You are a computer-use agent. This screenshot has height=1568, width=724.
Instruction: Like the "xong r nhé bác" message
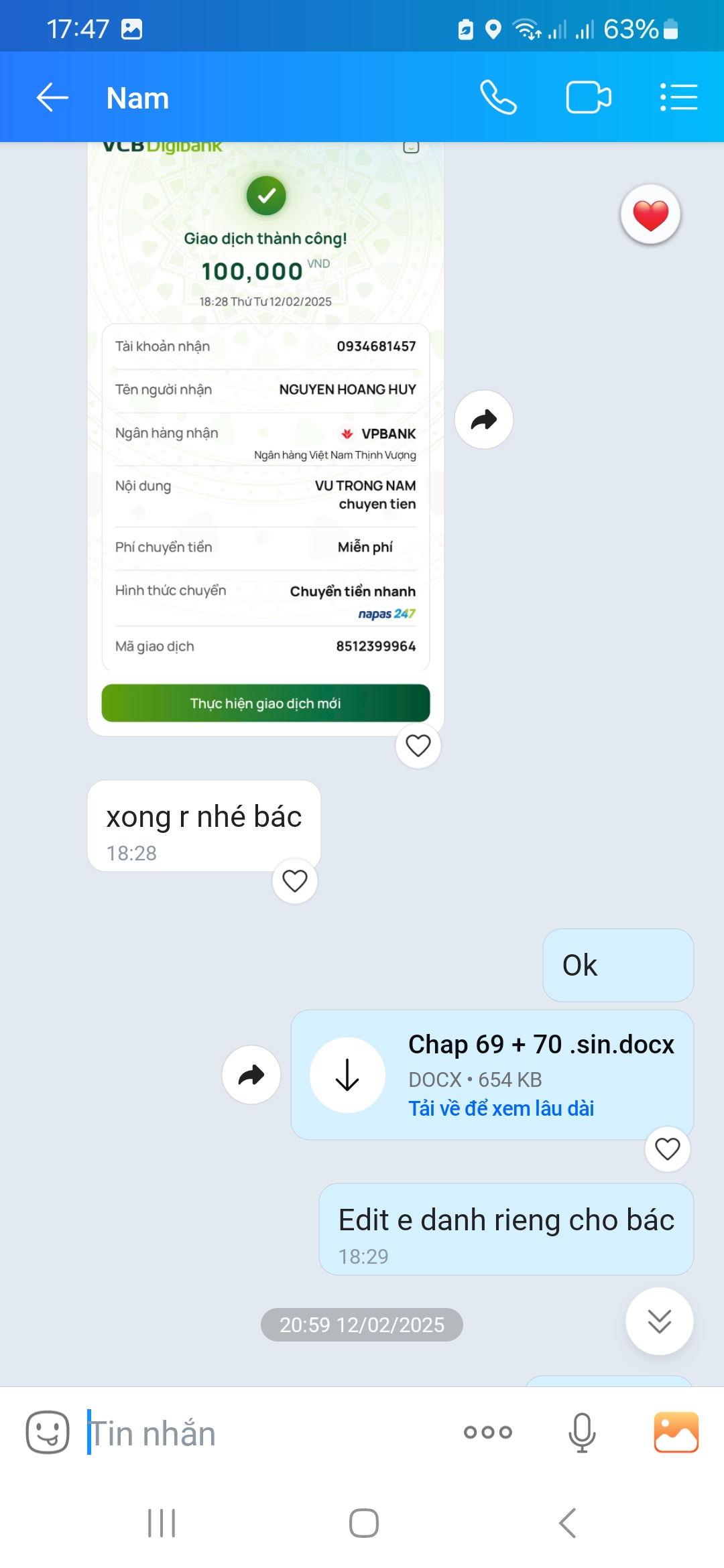tap(295, 880)
